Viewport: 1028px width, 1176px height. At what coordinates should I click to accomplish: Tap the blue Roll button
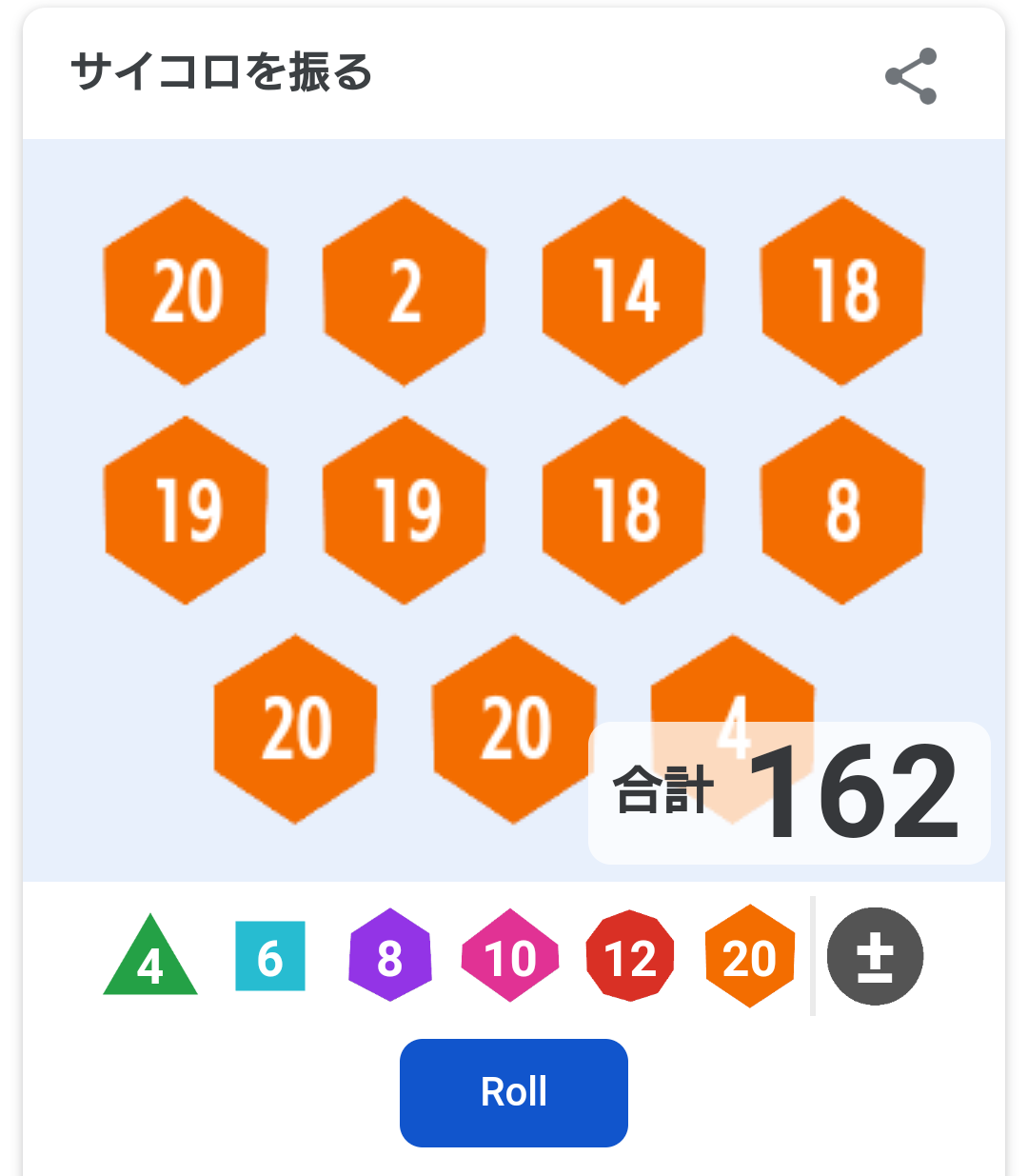tap(514, 1092)
